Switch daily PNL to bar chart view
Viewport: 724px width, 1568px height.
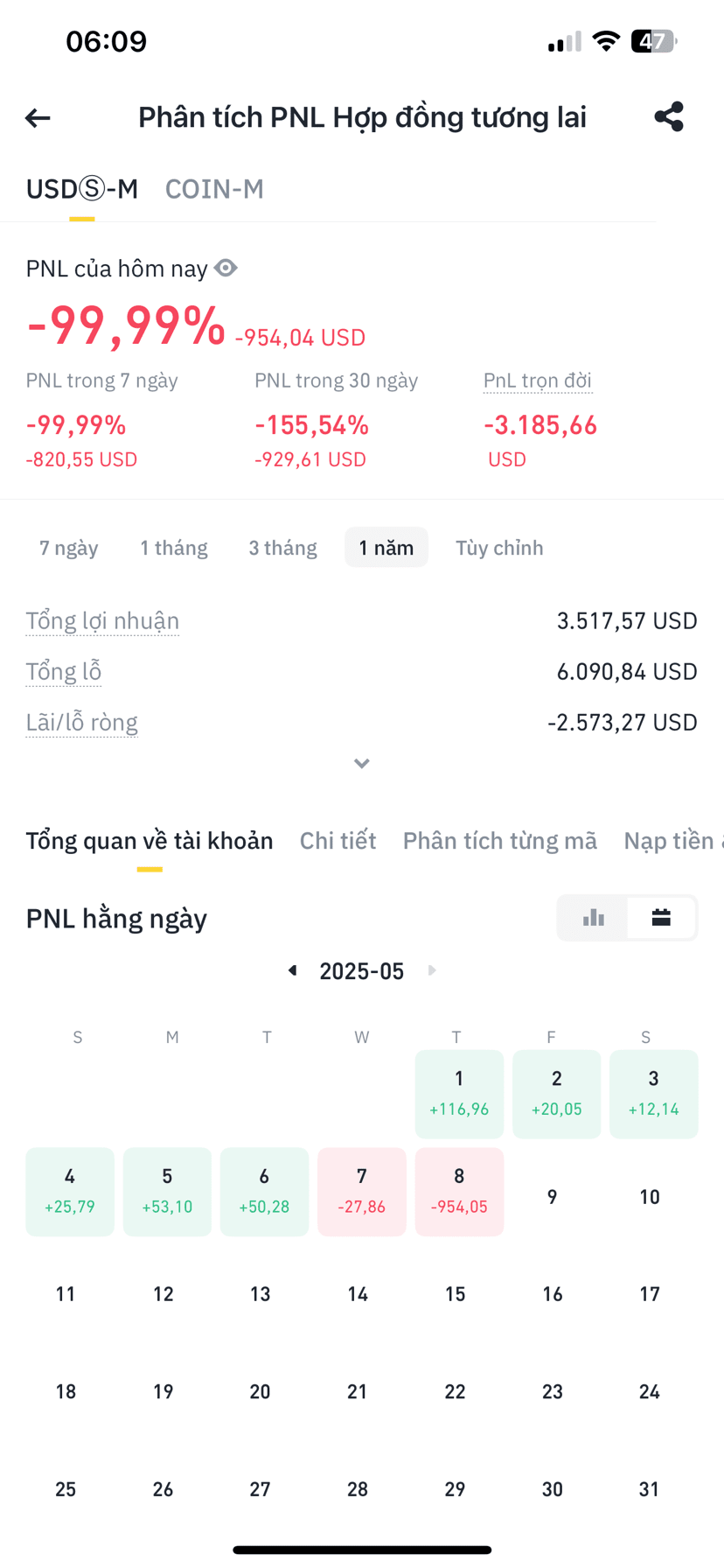(x=594, y=918)
